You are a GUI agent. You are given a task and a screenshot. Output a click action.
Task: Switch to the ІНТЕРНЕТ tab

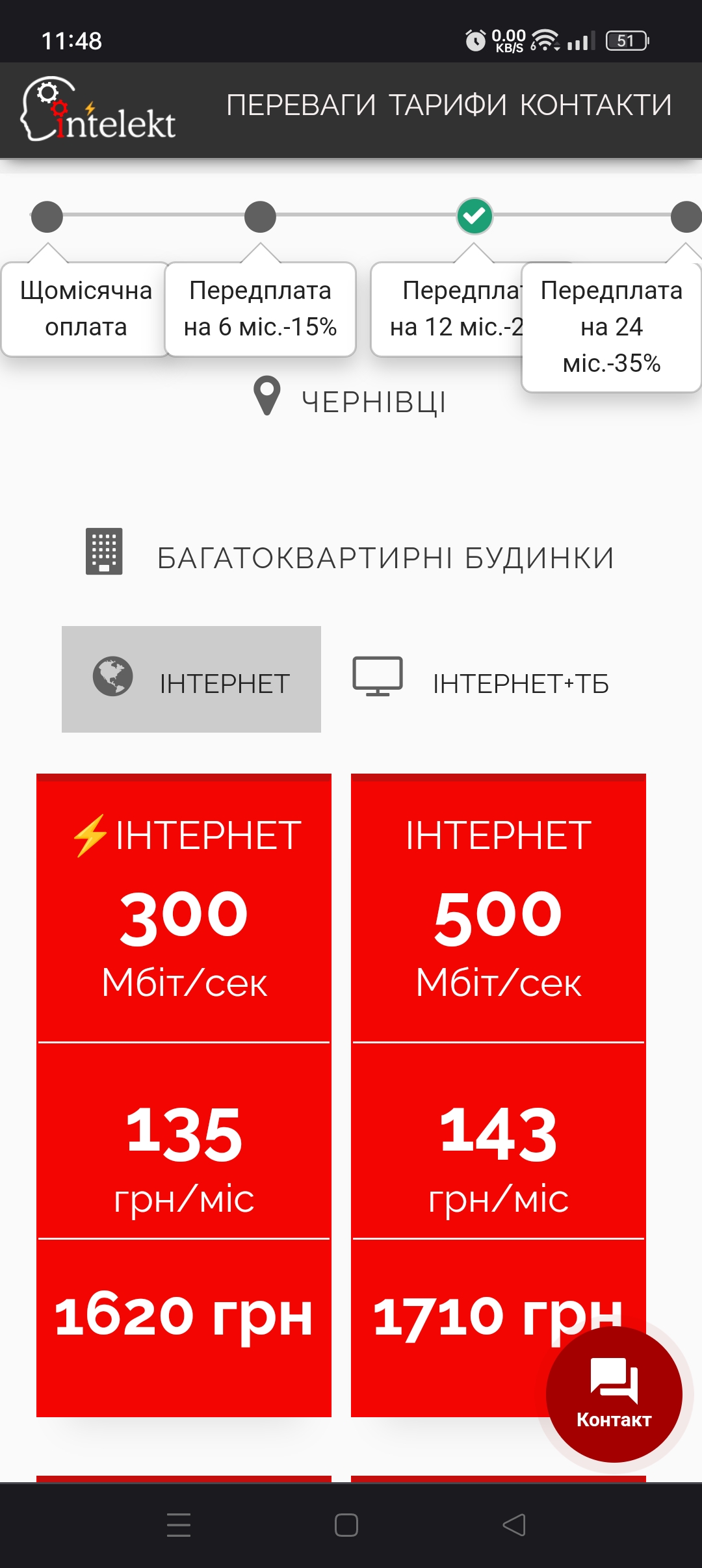[191, 680]
